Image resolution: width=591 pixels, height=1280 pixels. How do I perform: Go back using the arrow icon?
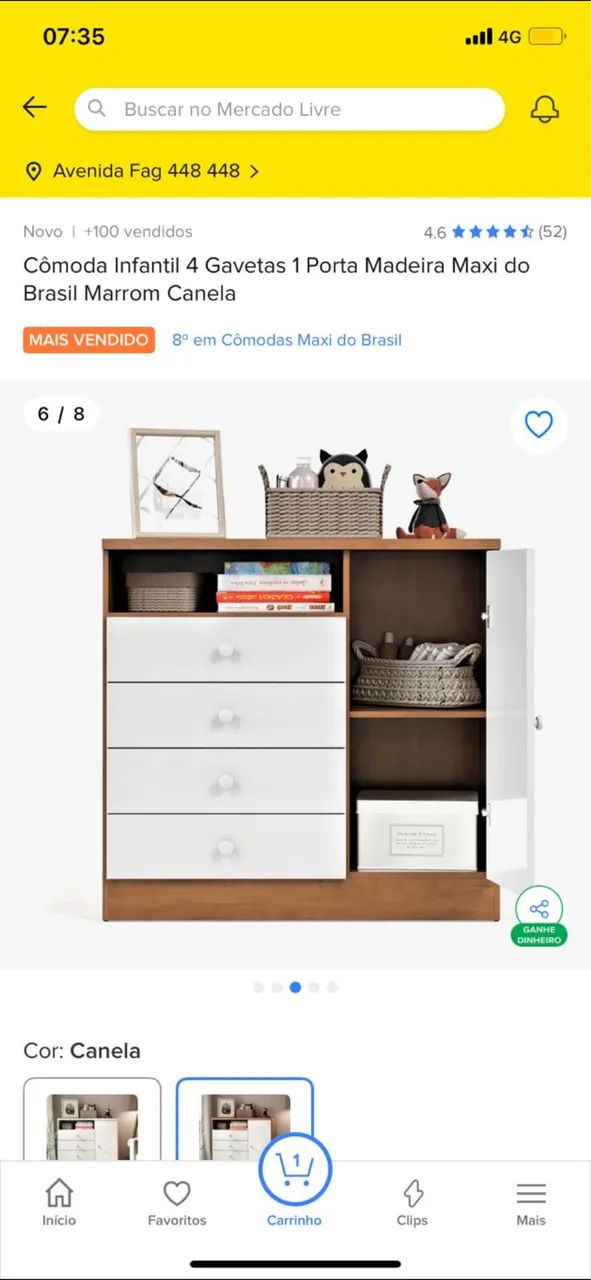pos(35,108)
